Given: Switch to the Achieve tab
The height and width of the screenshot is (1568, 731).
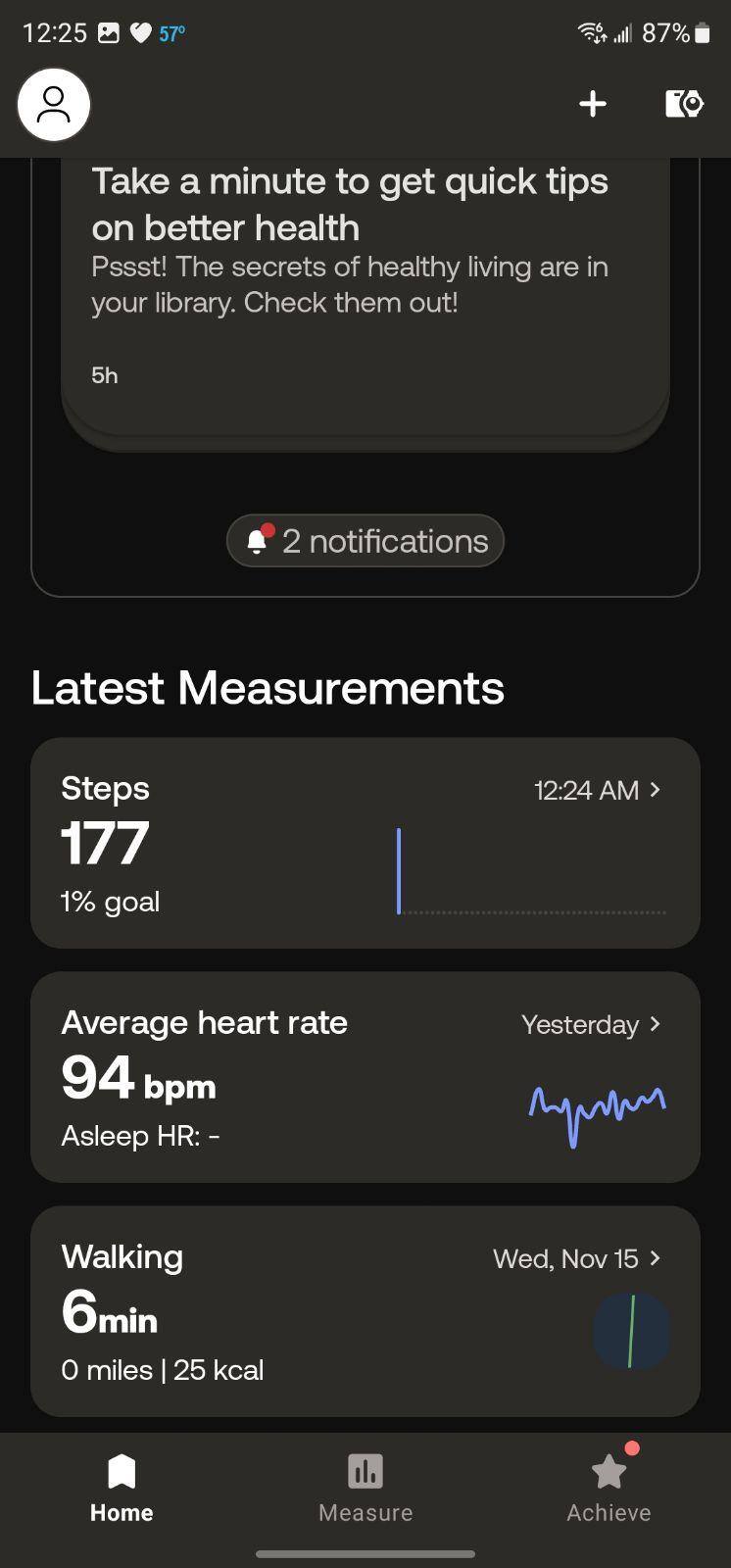Looking at the screenshot, I should [x=609, y=1488].
